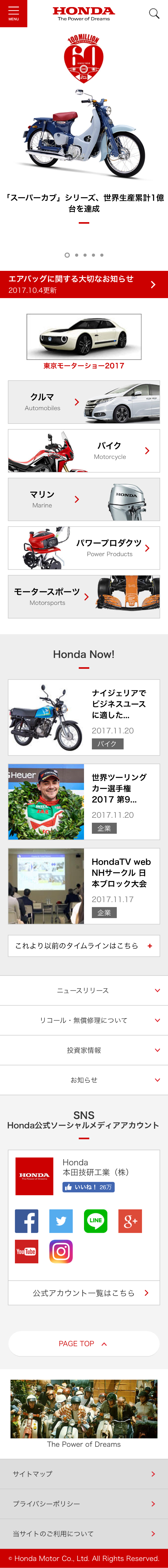The height and width of the screenshot is (1568, 168).
Task: Open the HondaTV web NH circle article
Action: click(x=84, y=886)
